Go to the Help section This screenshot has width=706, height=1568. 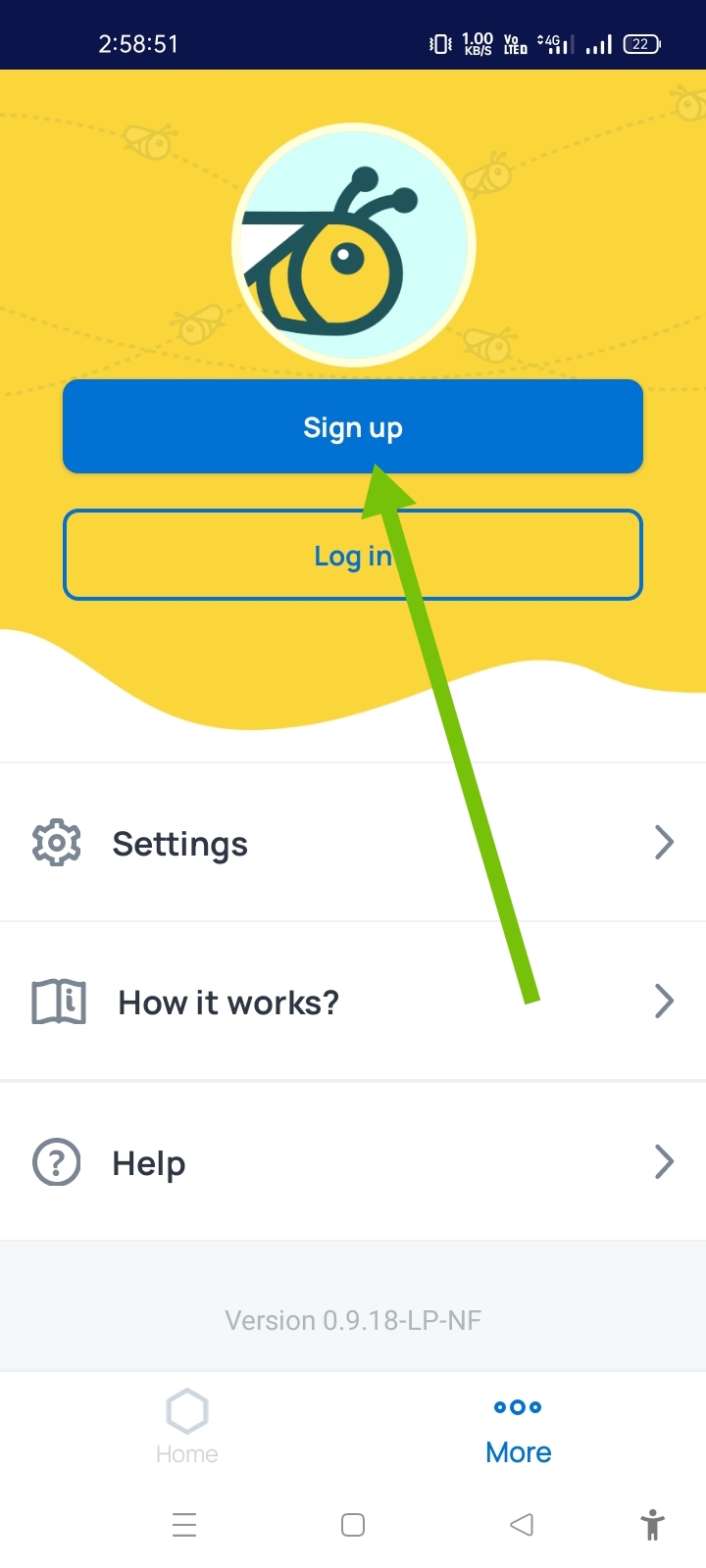353,1162
